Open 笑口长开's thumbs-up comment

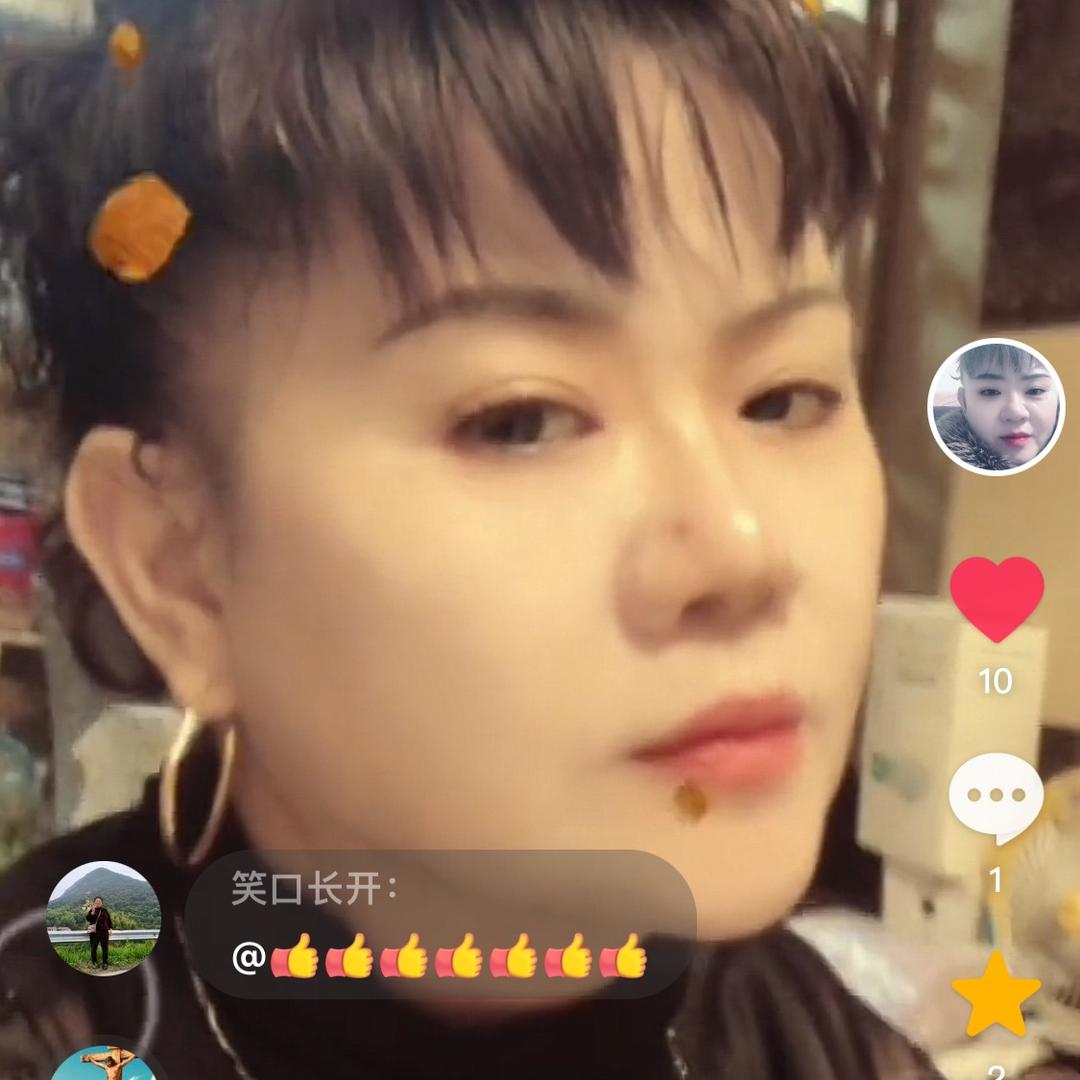pos(440,924)
